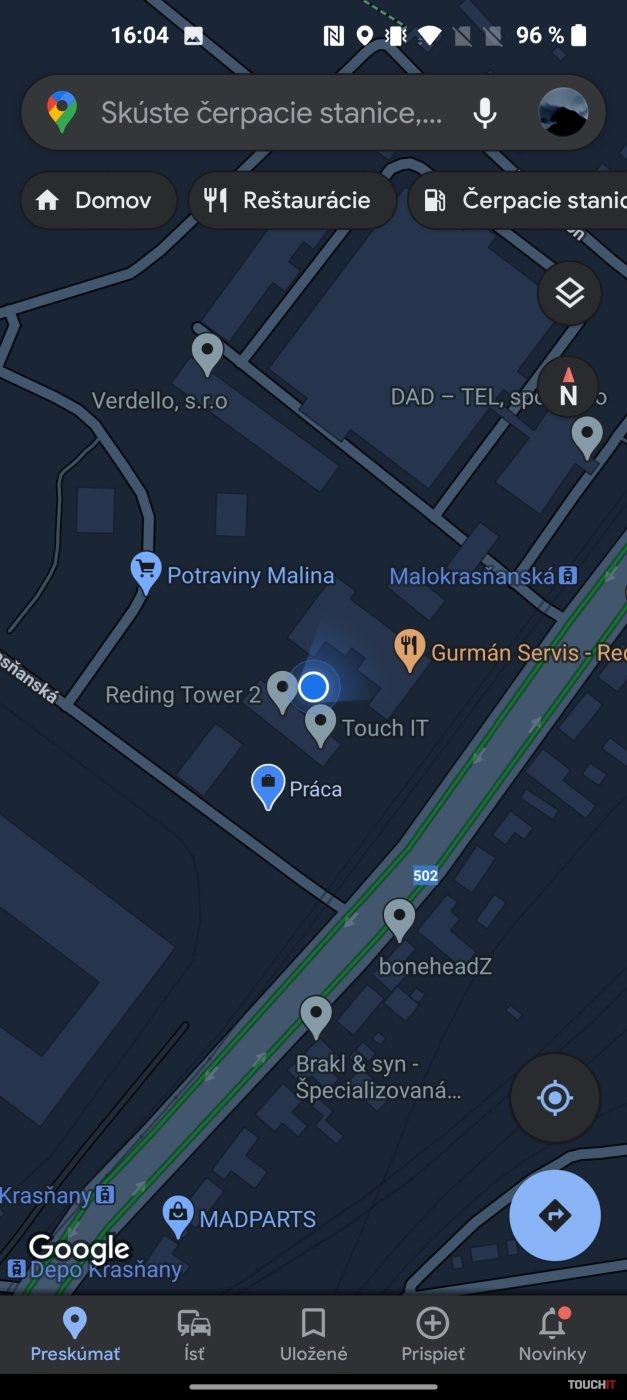Open directions with the blue arrow button

[x=554, y=1215]
